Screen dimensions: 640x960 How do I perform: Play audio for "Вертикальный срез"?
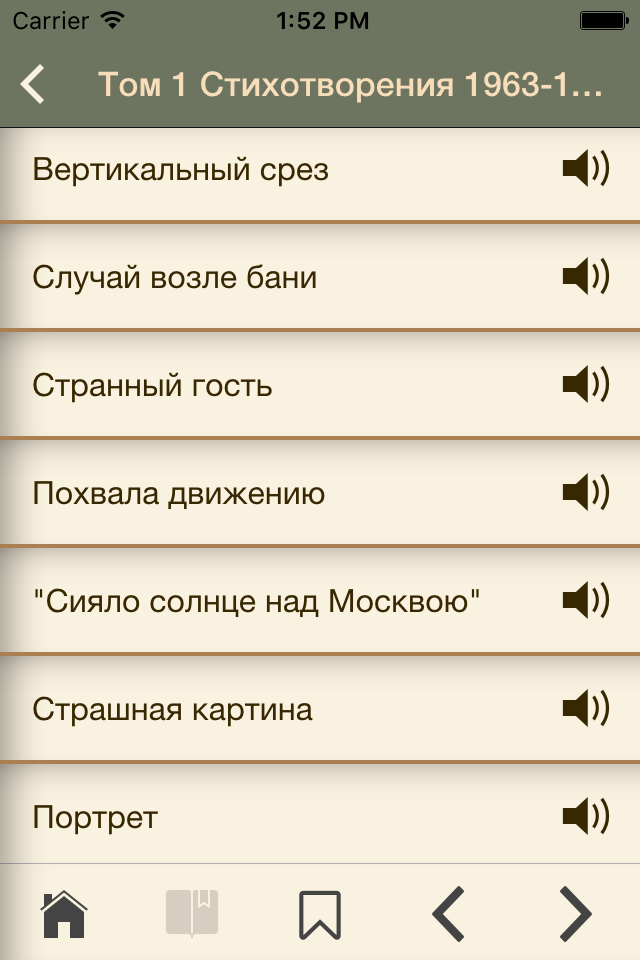[x=586, y=169]
